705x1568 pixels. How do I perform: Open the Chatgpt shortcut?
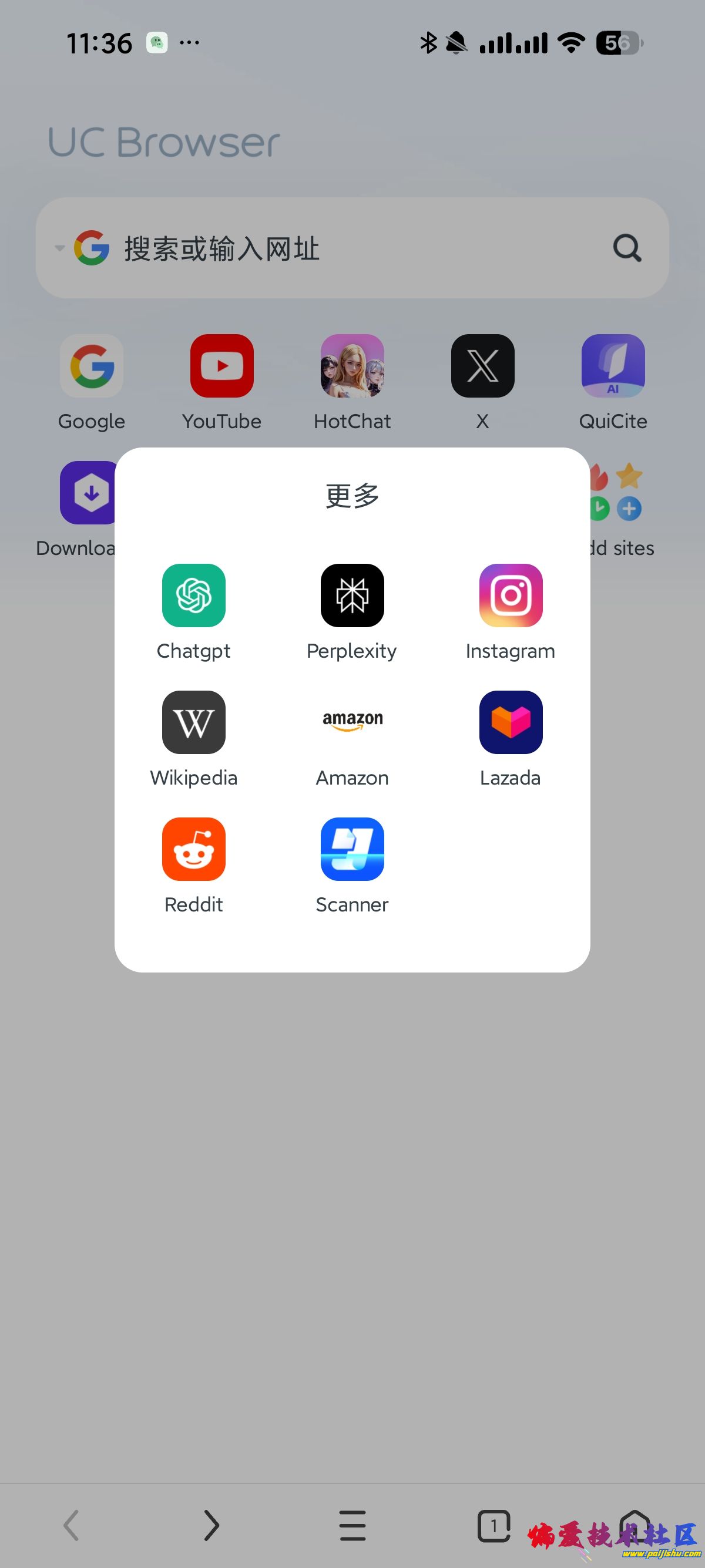tap(194, 595)
